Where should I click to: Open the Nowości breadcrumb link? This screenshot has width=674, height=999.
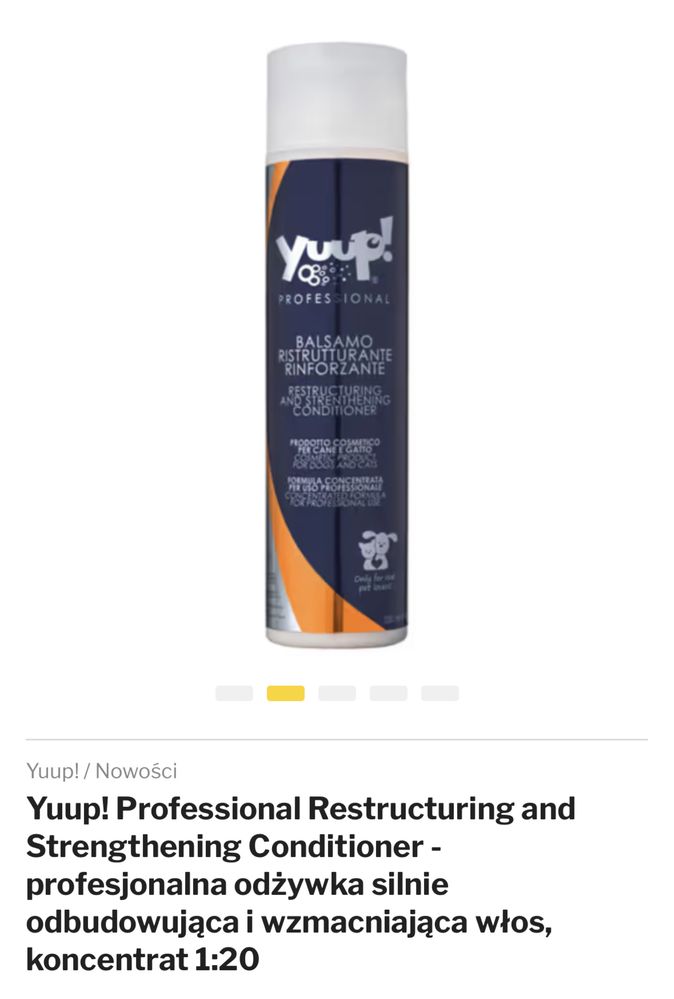tap(136, 771)
